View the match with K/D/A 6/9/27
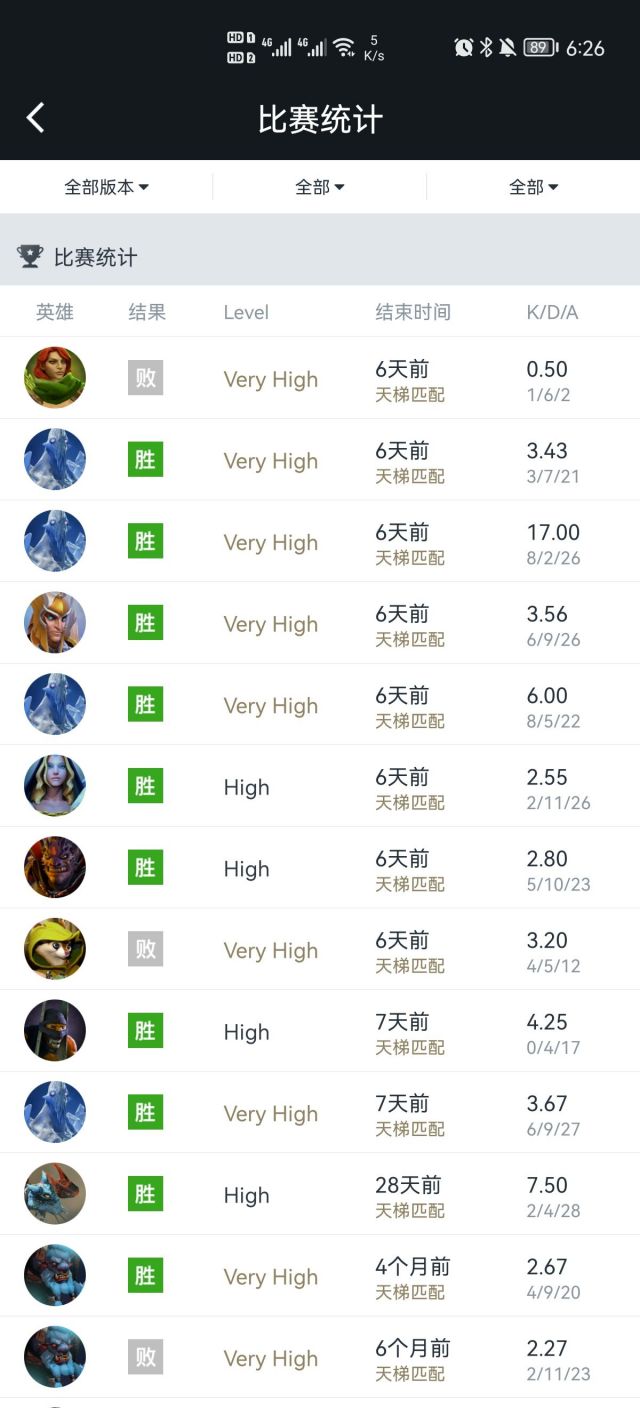The width and height of the screenshot is (640, 1408). coord(320,1114)
